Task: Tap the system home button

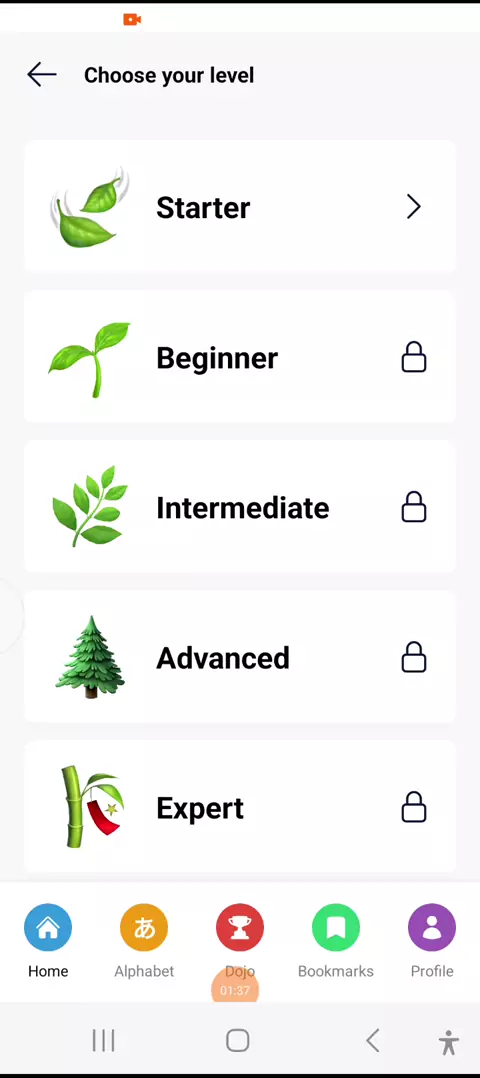Action: click(238, 1040)
